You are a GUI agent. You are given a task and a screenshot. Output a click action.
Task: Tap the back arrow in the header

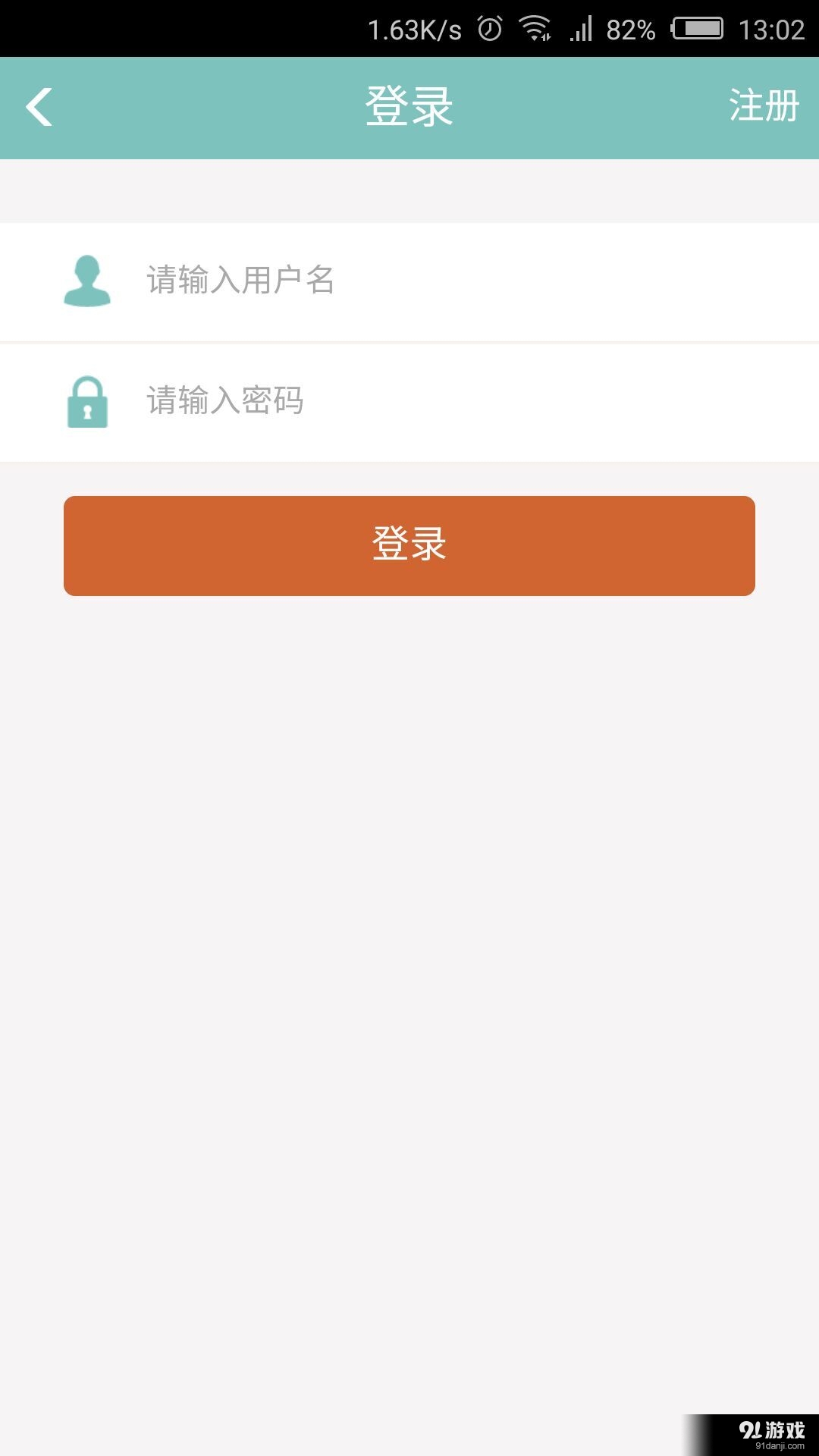[x=38, y=107]
